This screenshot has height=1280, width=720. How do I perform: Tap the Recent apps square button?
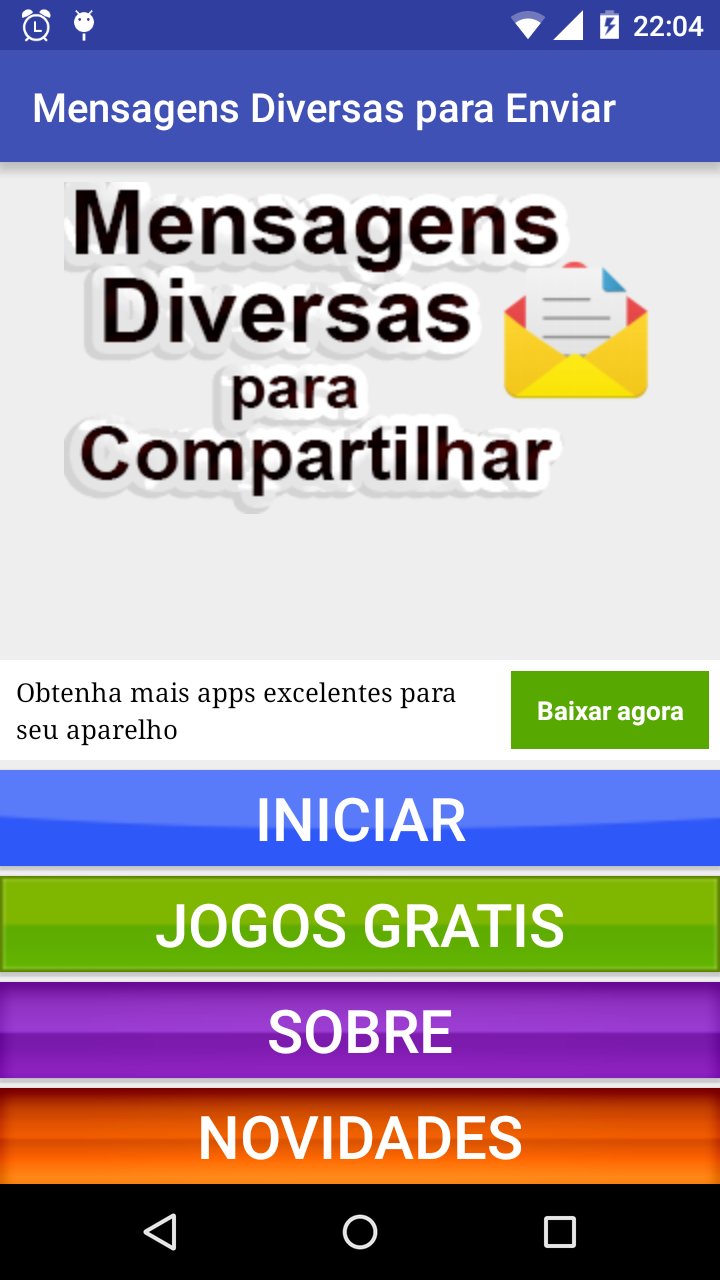(559, 1232)
